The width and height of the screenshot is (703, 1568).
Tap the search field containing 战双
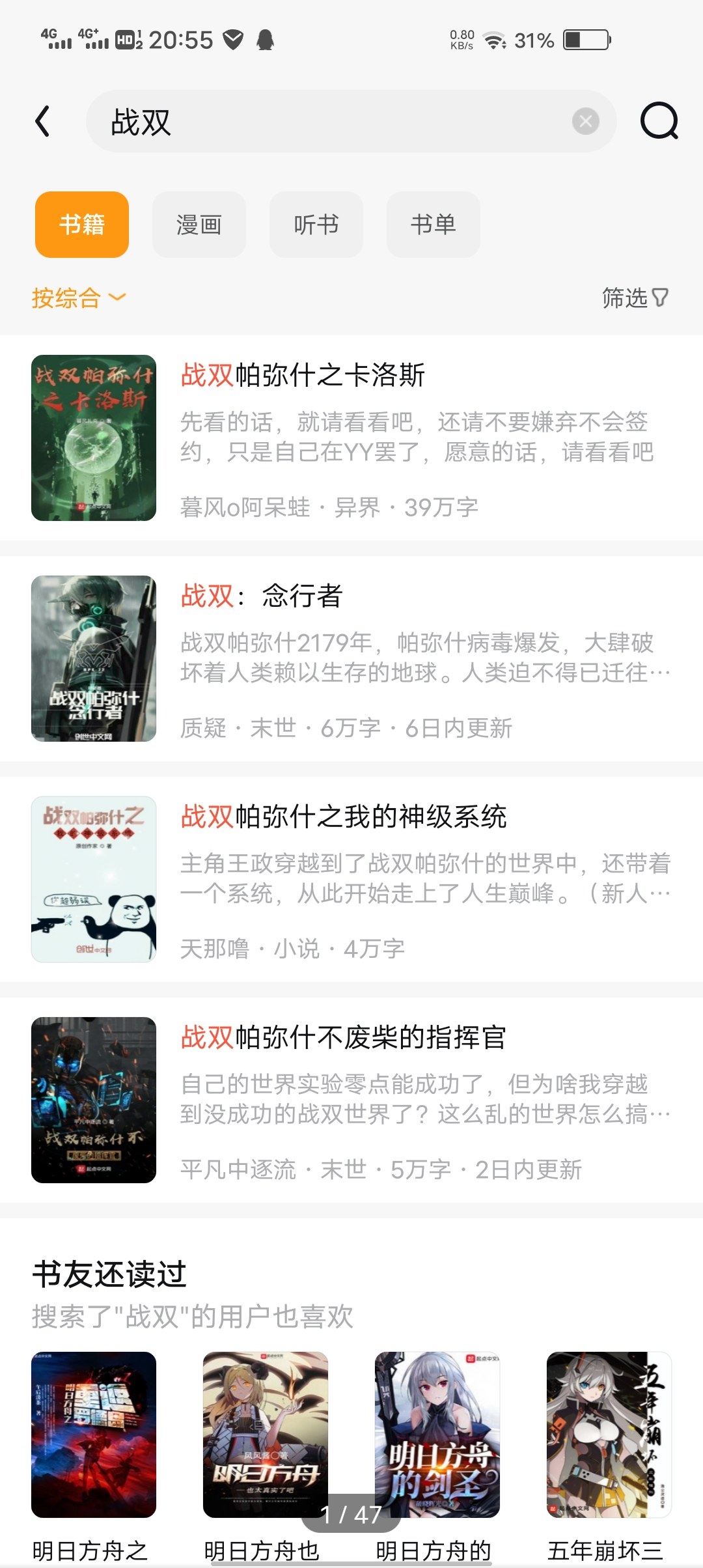325,121
